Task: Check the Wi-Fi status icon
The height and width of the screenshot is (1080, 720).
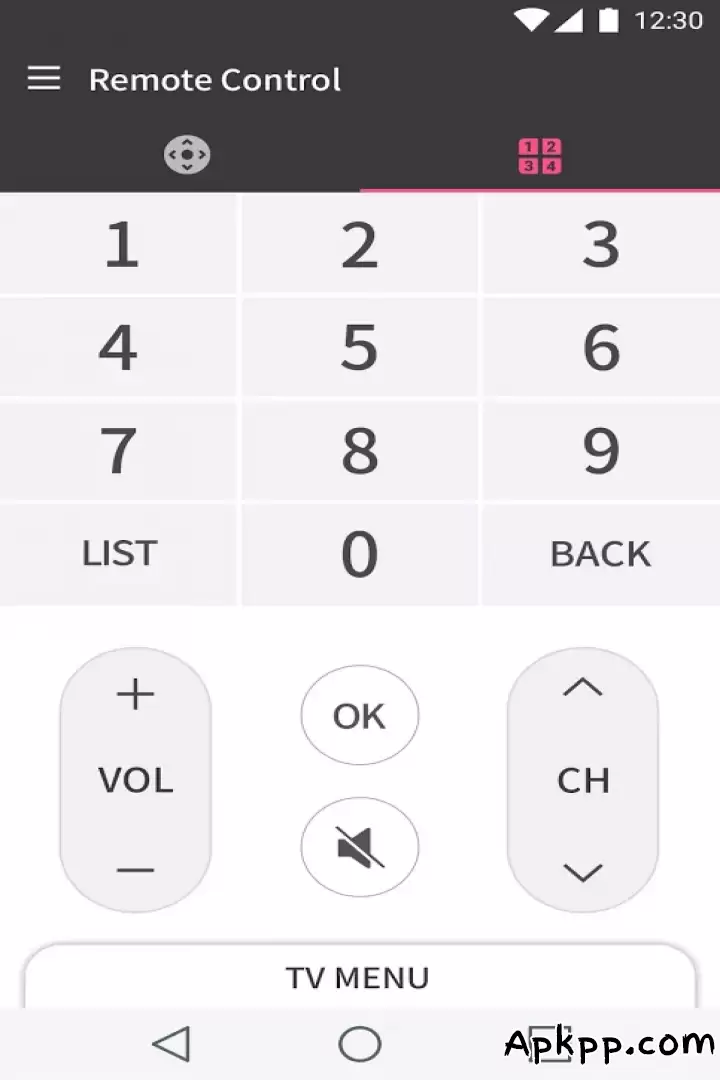Action: coord(531,18)
